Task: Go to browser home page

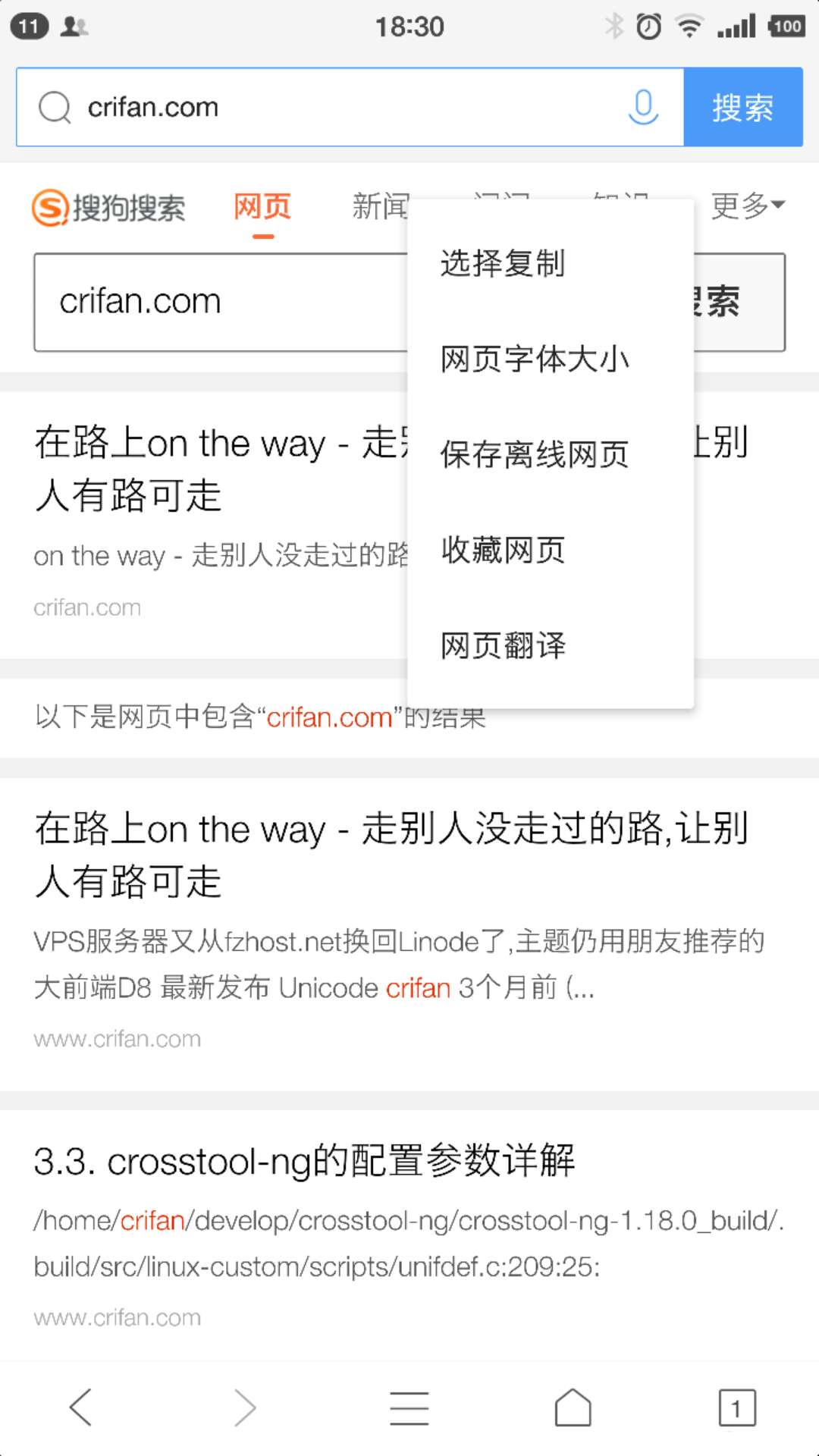Action: click(x=573, y=1407)
